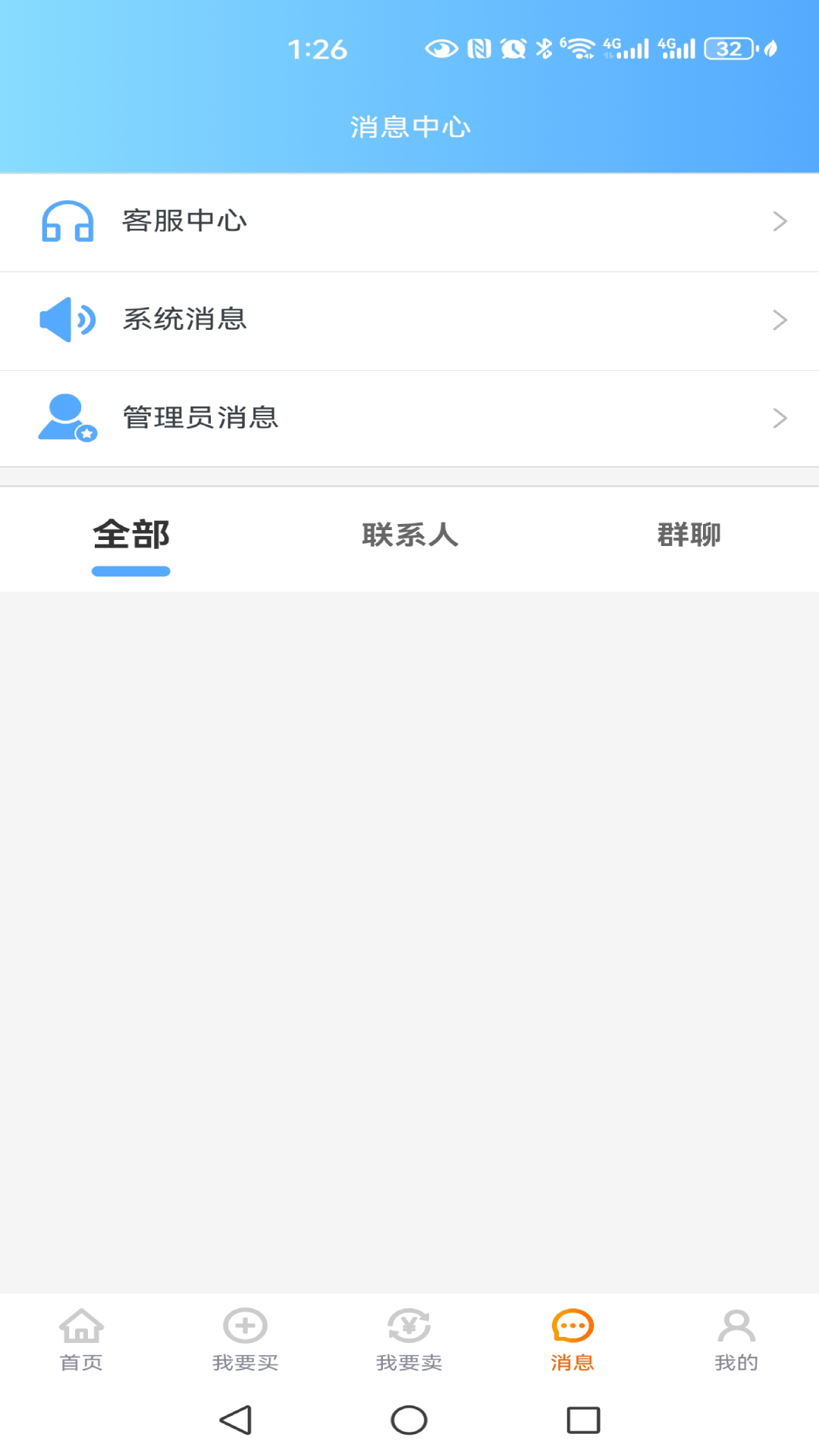Switch to the 群聊 tab
Screen dimensions: 819x1456
click(x=689, y=535)
